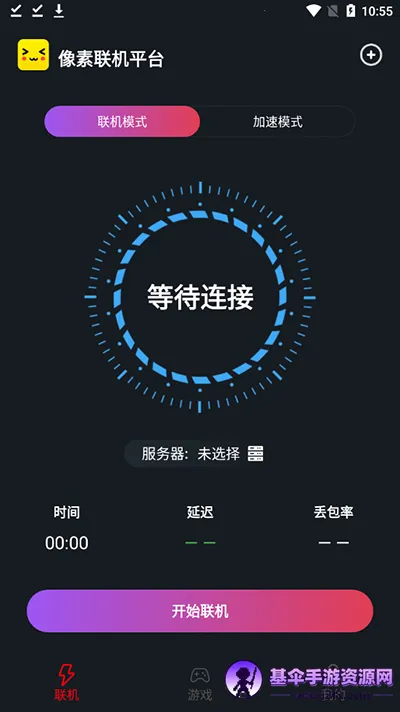Tap the plus icon in the top bar
Screen dimensions: 400x712
(x=371, y=55)
